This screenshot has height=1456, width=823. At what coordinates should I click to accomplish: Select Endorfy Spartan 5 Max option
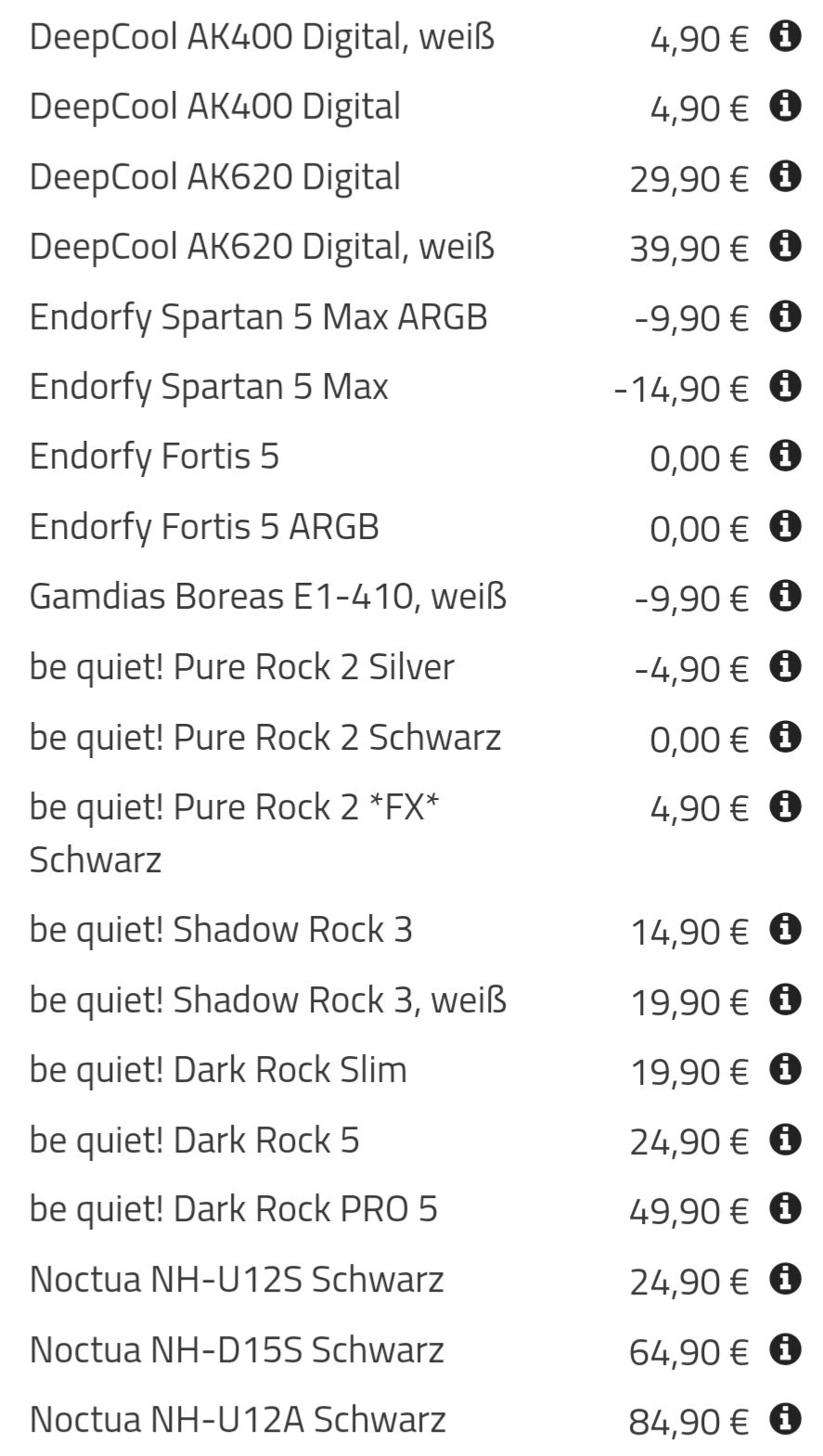[209, 386]
